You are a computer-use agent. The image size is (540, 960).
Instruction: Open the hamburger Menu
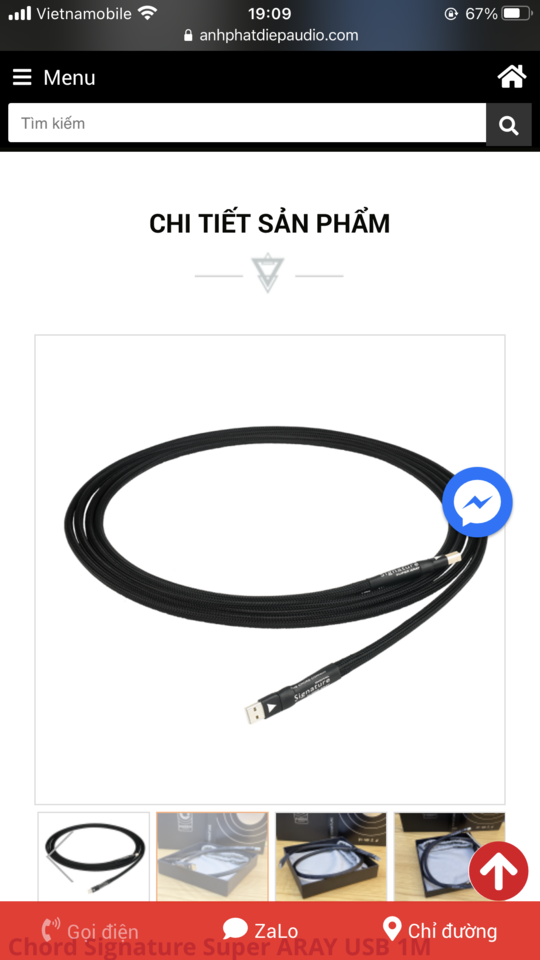54,78
